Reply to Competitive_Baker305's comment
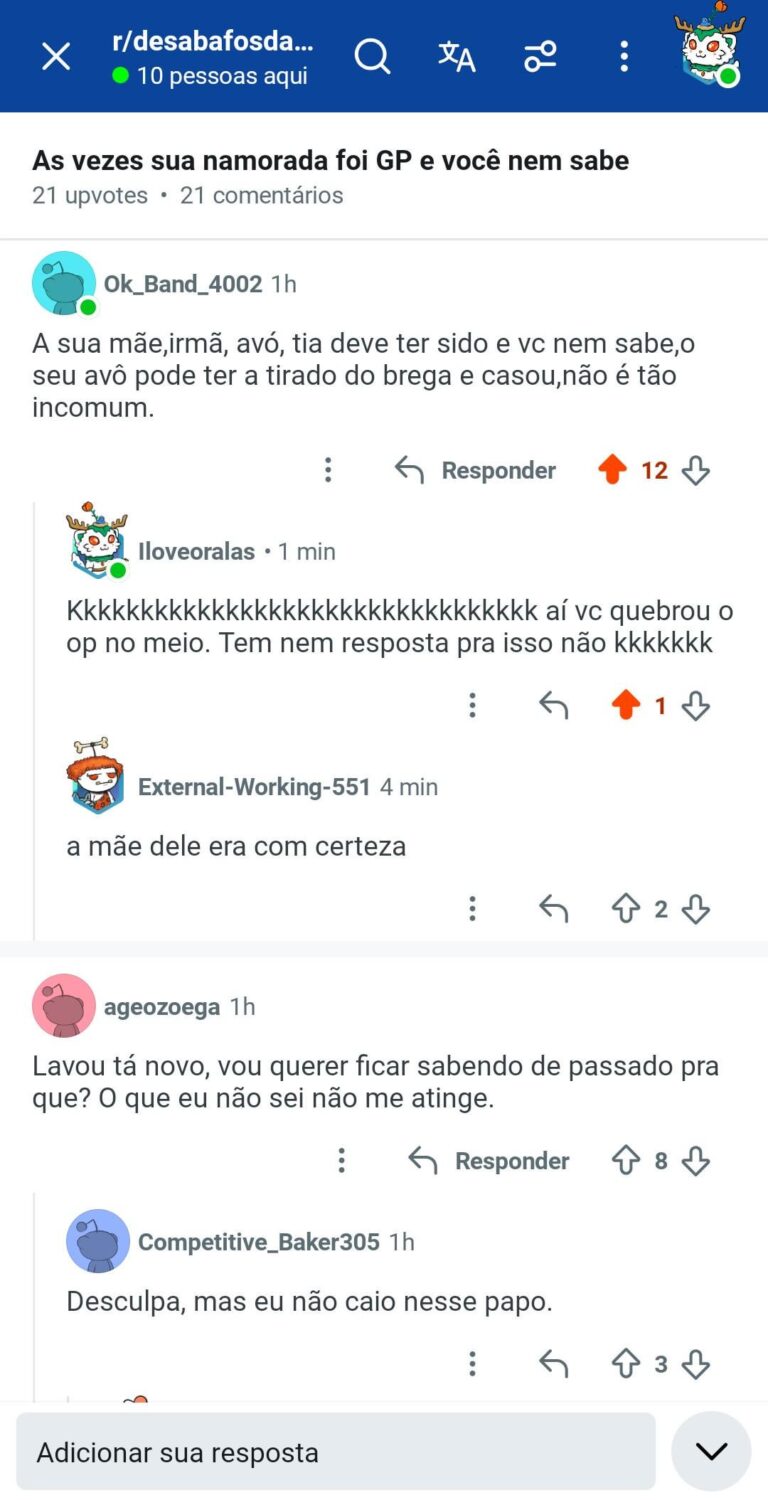 (x=553, y=1364)
